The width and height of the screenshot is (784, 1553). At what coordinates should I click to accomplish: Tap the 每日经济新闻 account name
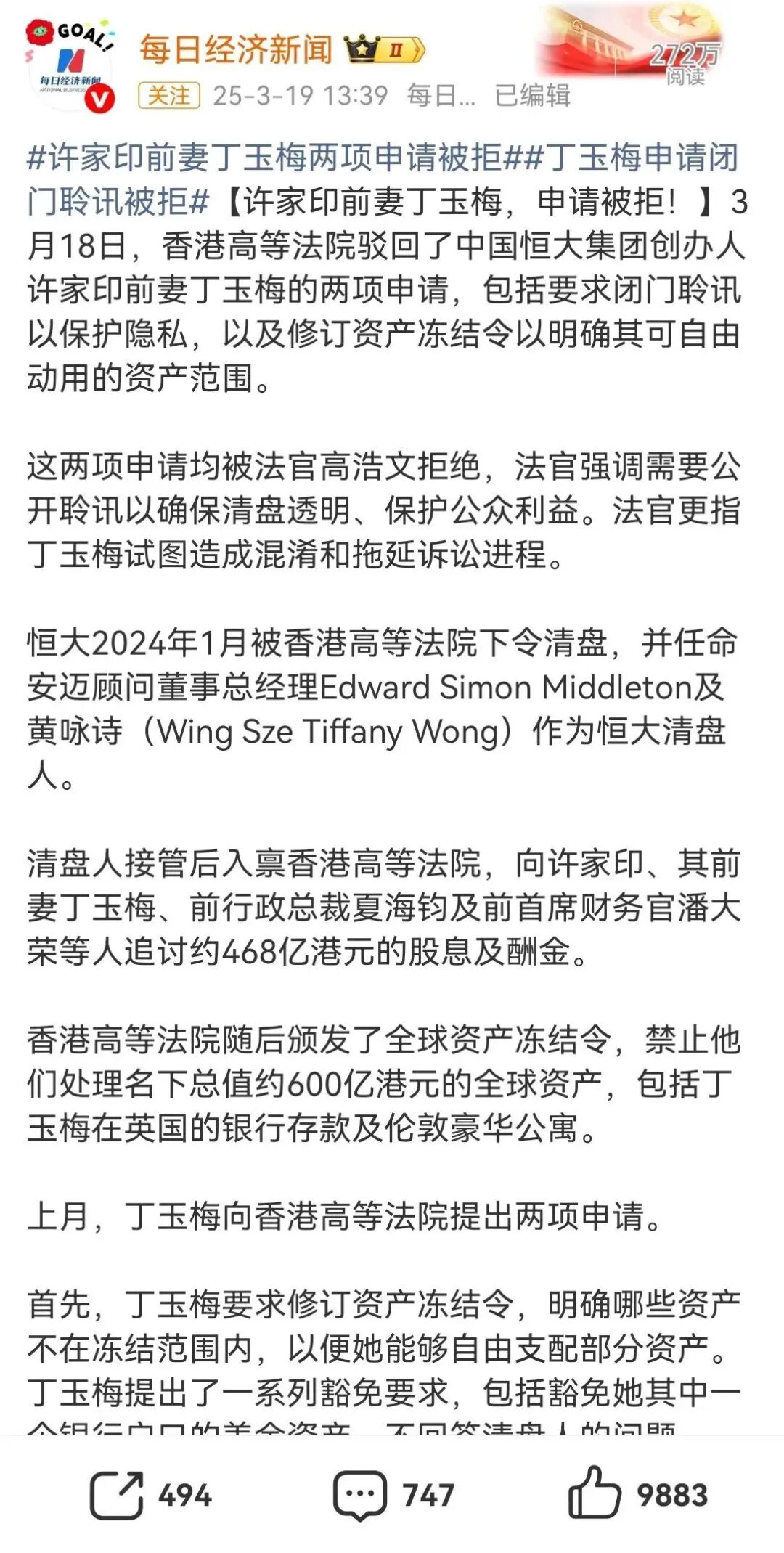236,49
